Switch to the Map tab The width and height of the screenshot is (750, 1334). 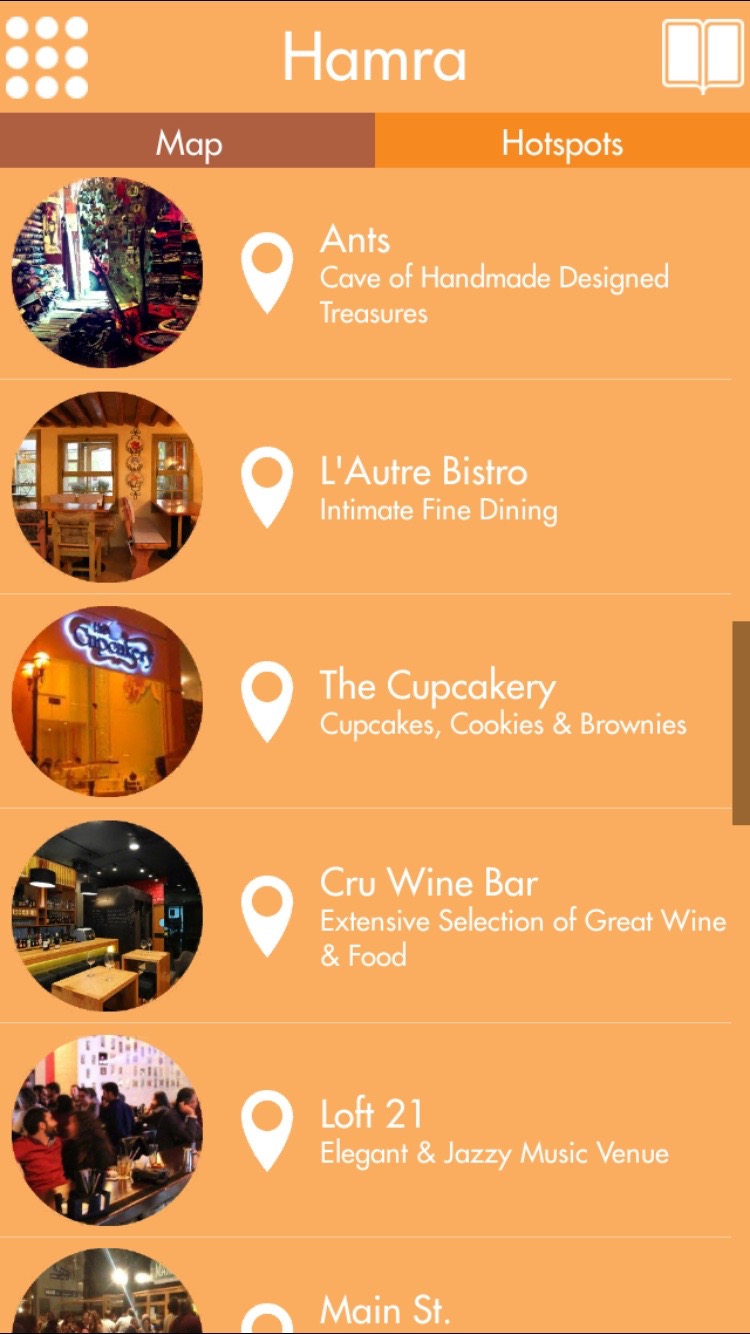point(188,143)
